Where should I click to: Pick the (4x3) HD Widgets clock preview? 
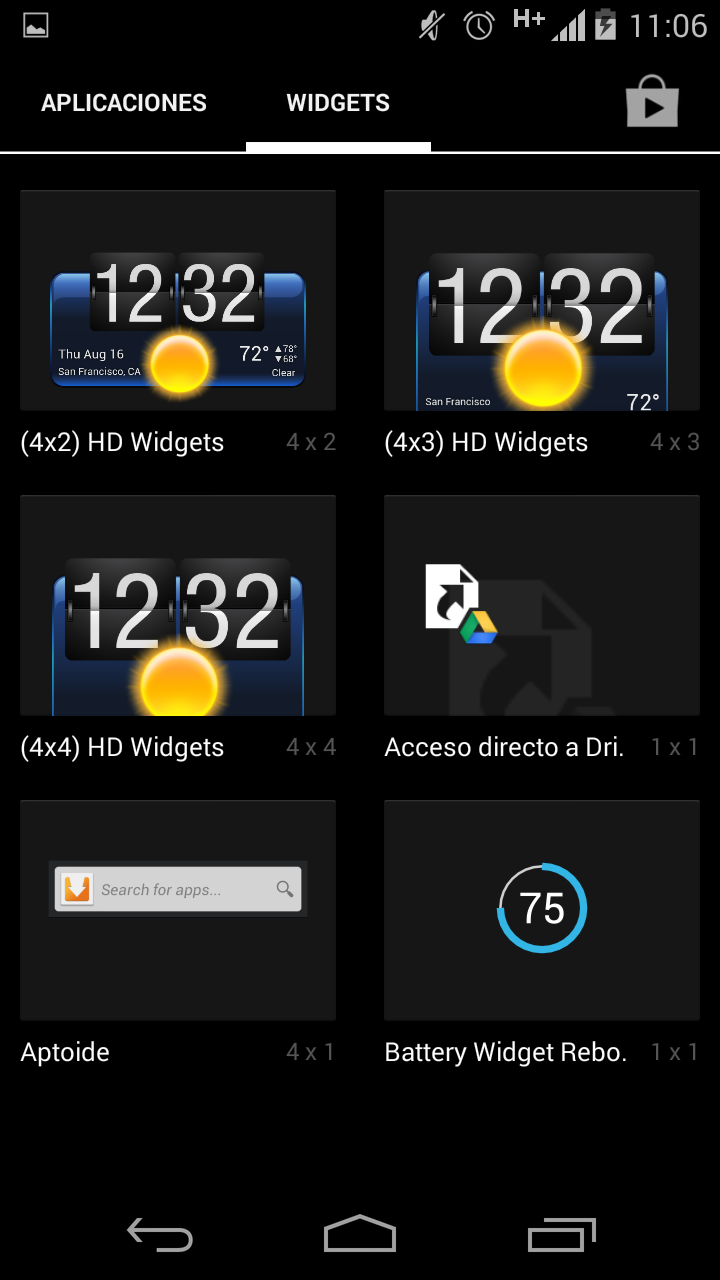(x=541, y=300)
